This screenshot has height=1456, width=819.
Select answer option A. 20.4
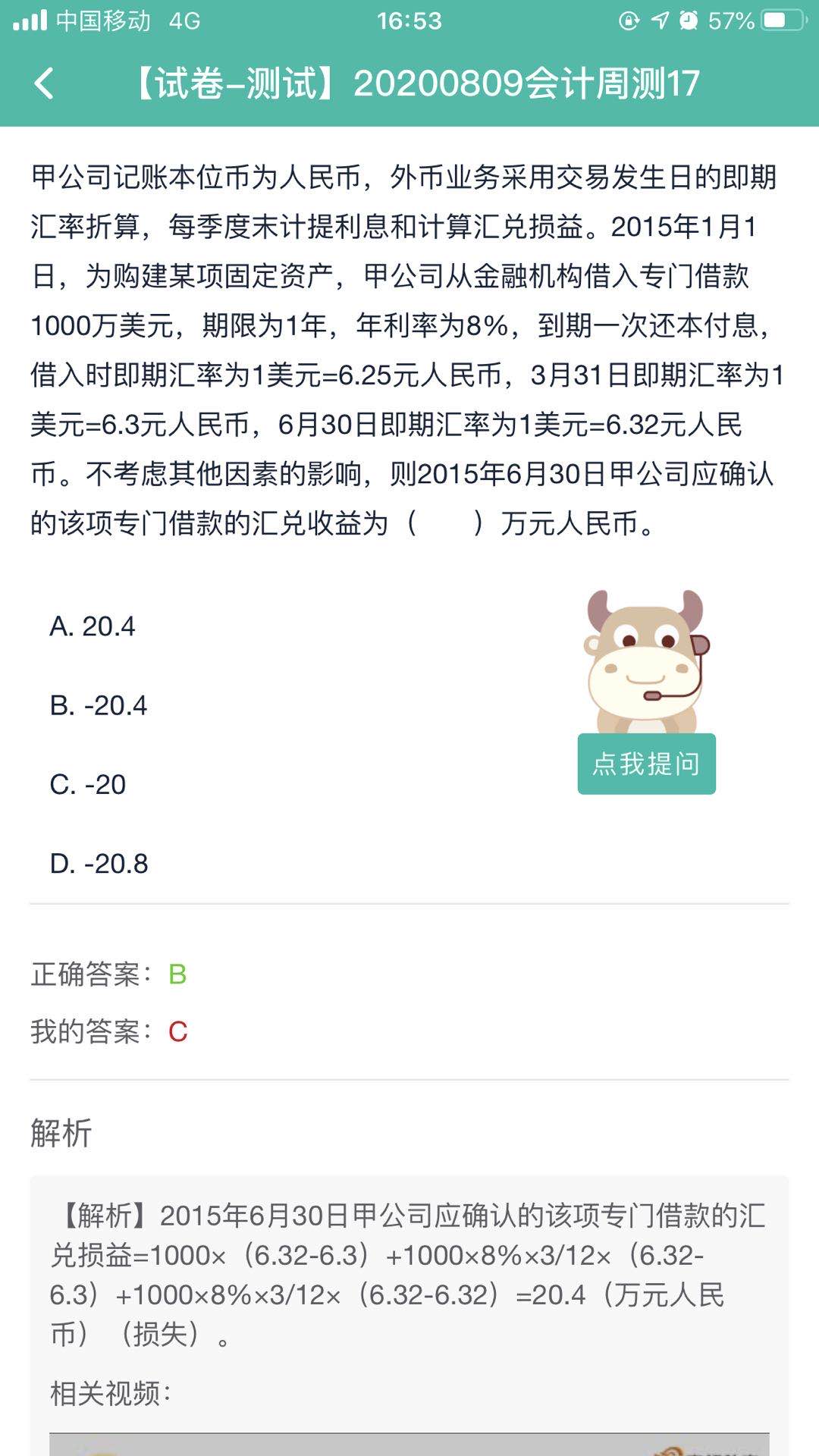click(93, 626)
